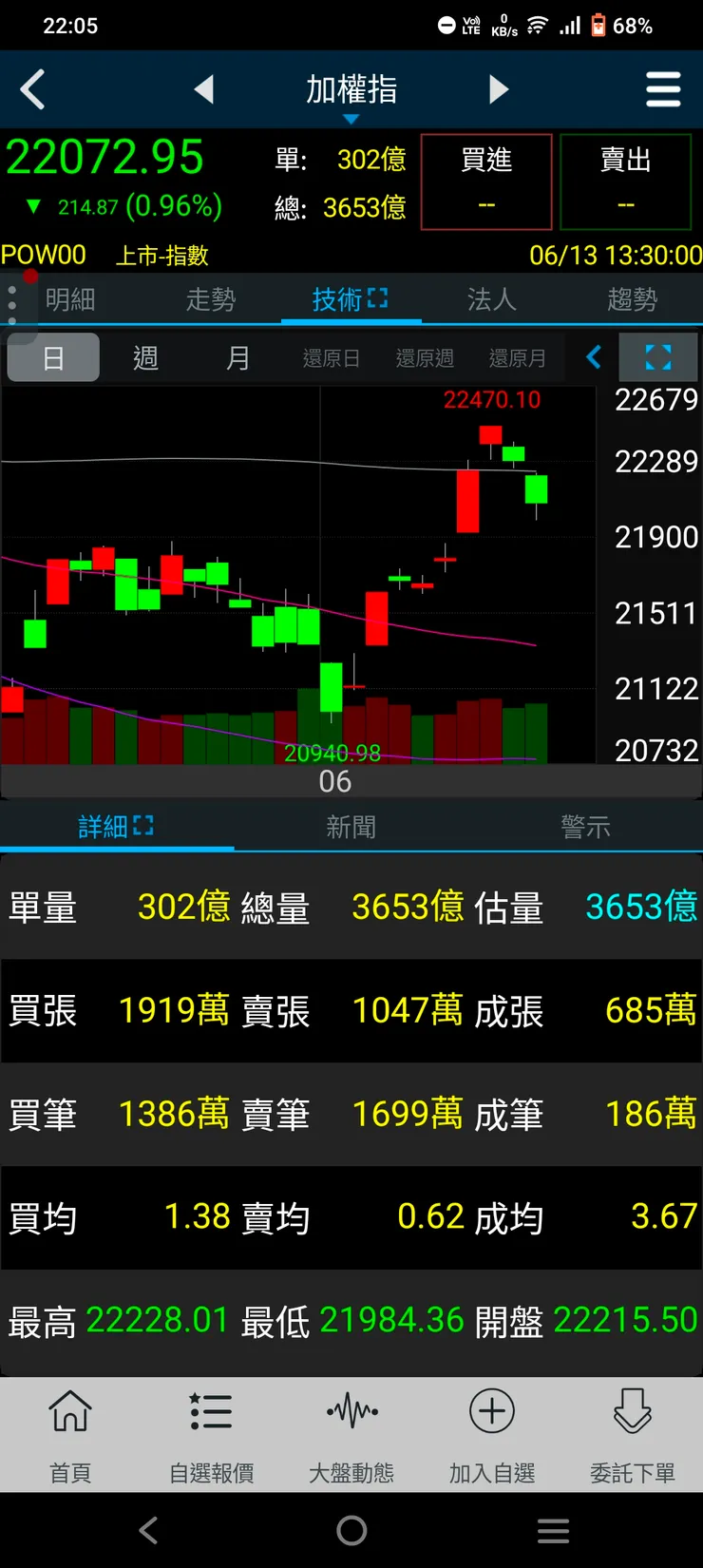Open the hamburger menu

pos(662,90)
